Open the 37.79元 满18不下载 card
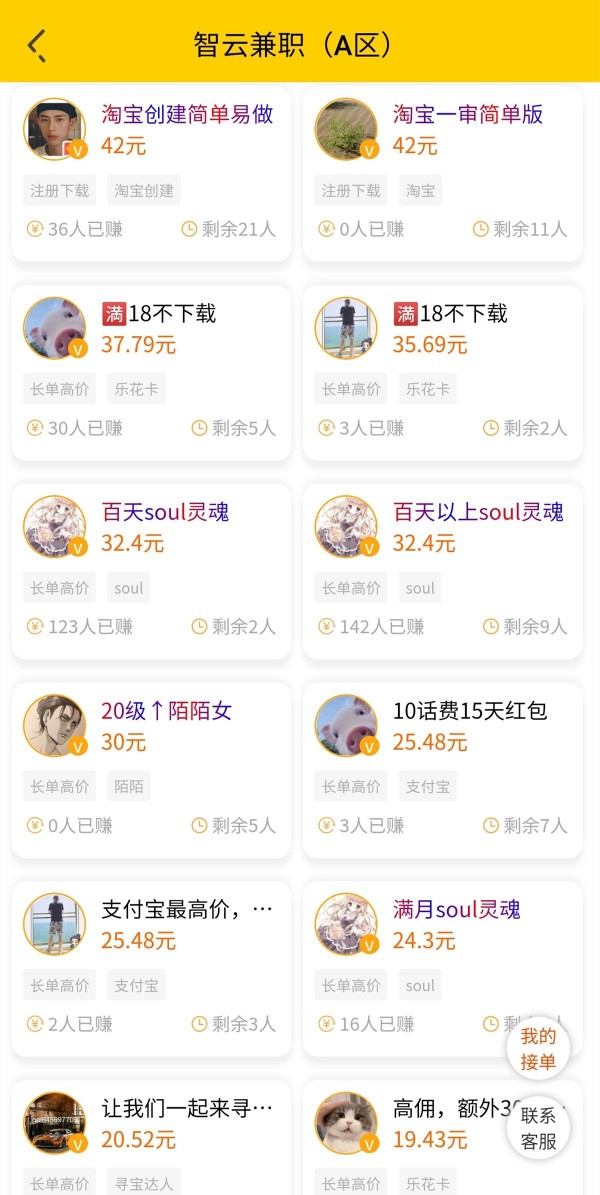This screenshot has height=1195, width=600. point(151,373)
